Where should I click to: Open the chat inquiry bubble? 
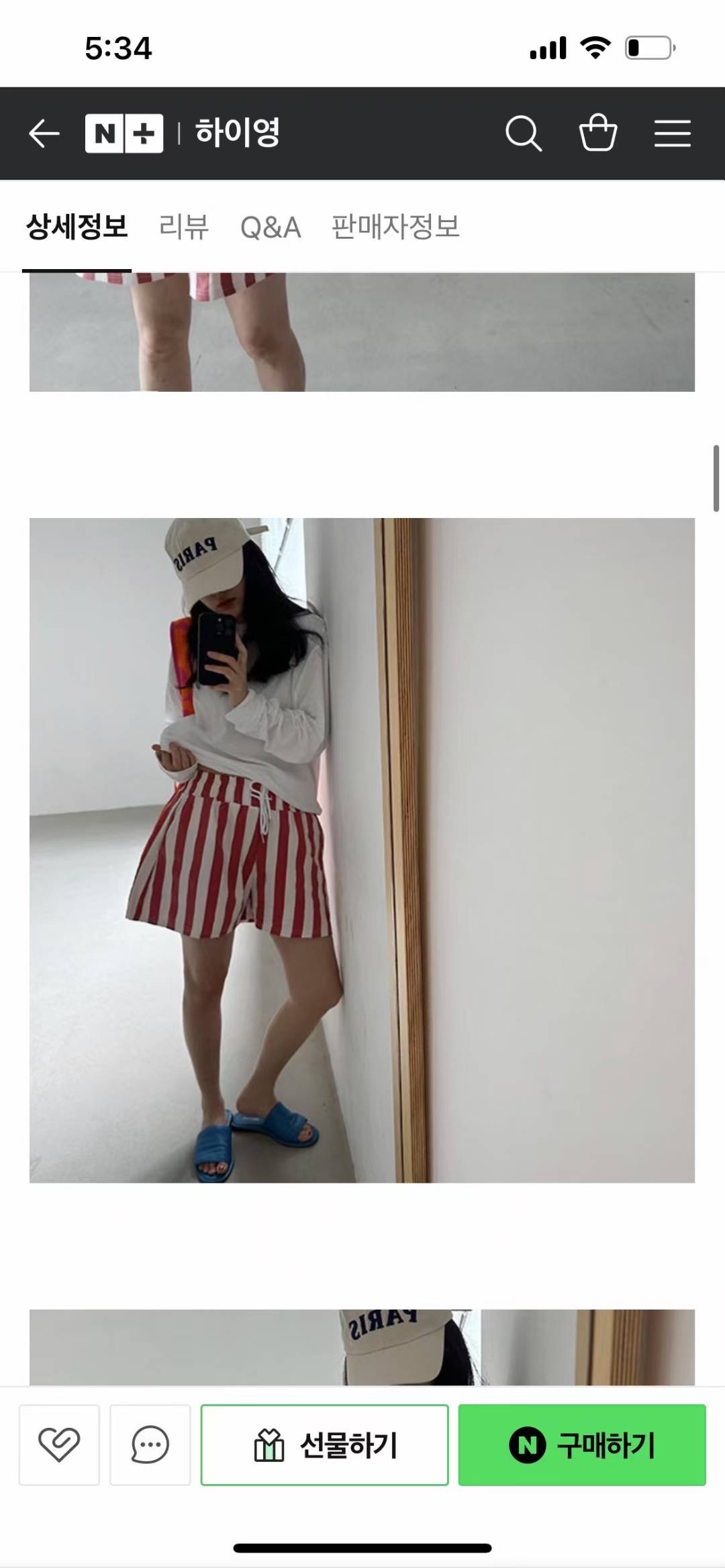click(150, 1445)
